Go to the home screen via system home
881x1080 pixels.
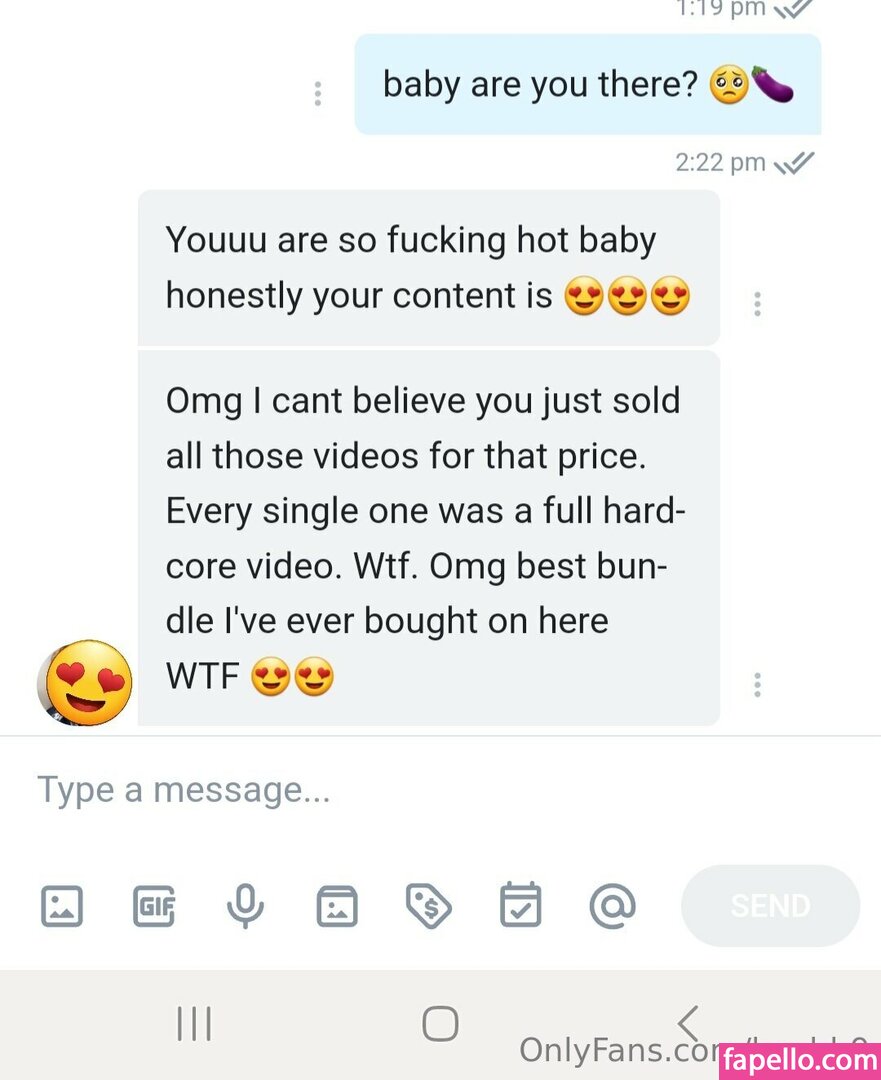[440, 1024]
